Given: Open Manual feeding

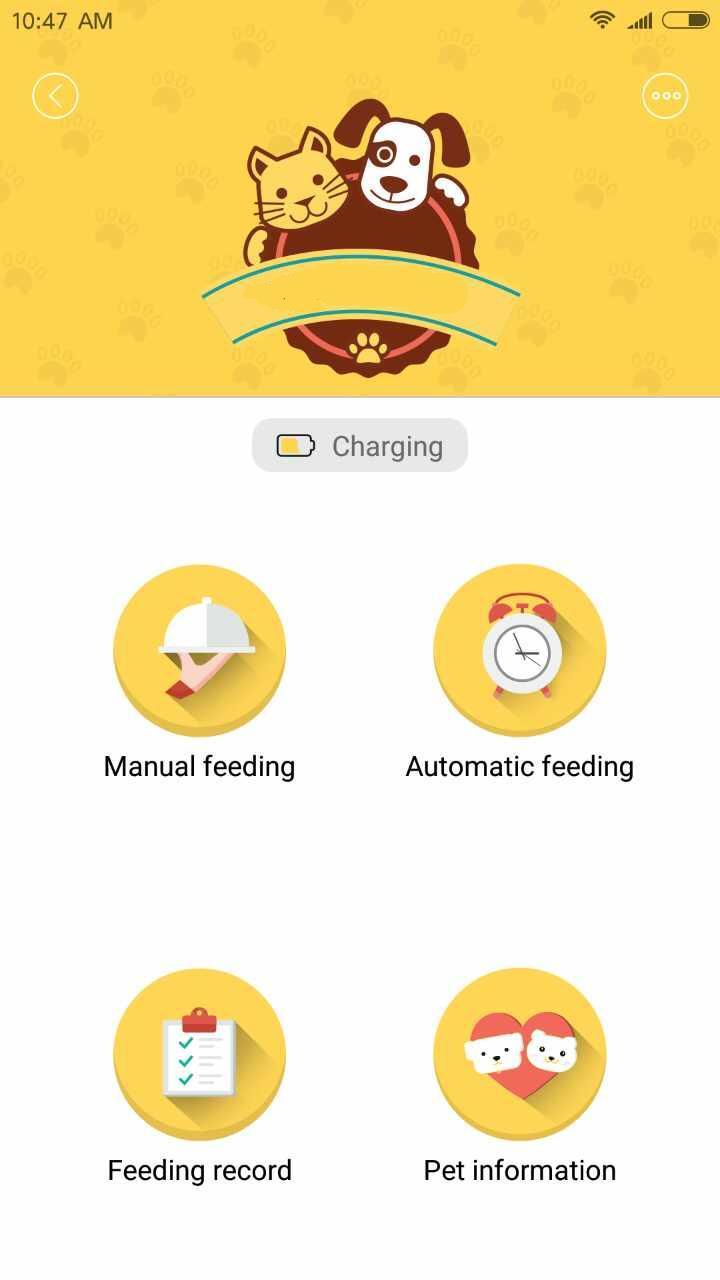Looking at the screenshot, I should tap(199, 650).
